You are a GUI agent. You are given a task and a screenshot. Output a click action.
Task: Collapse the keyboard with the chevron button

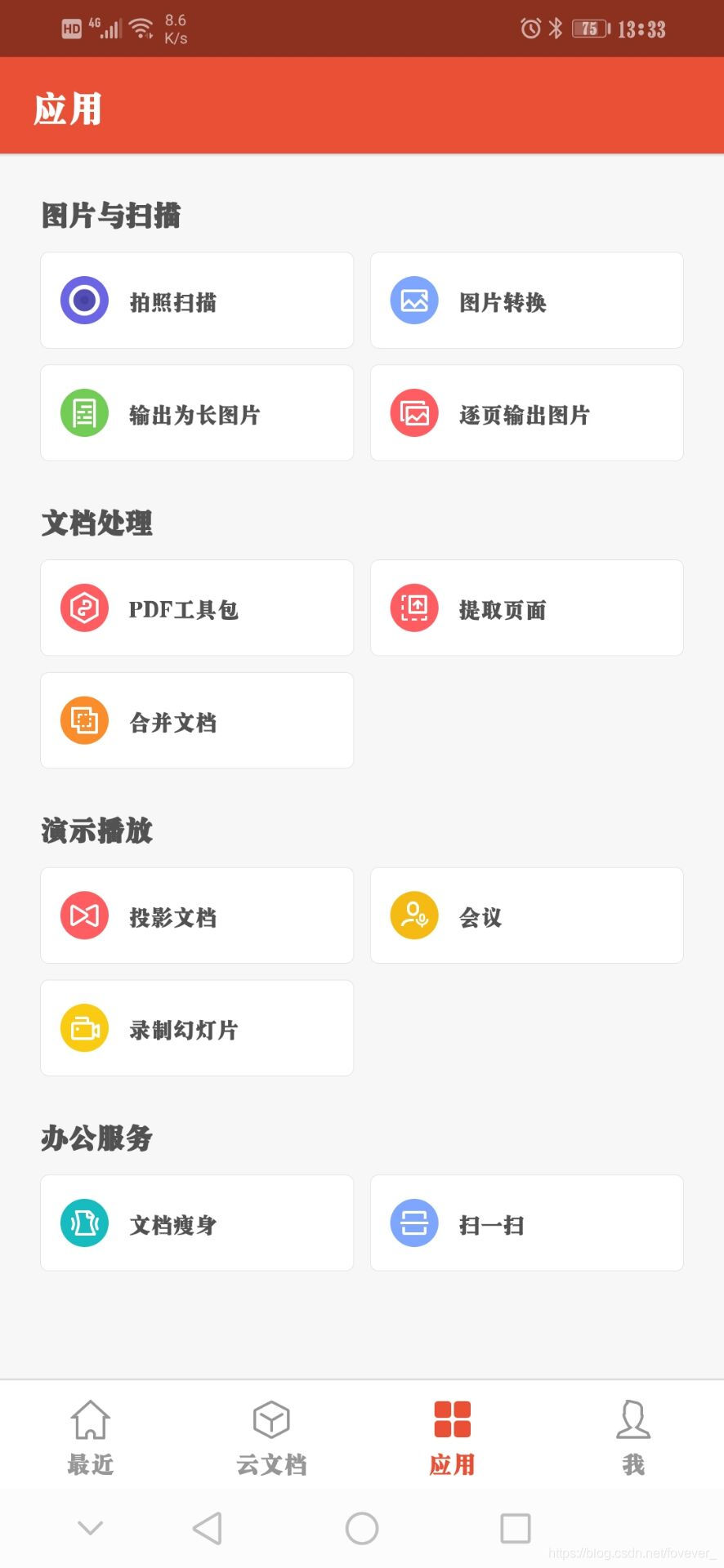click(90, 1526)
